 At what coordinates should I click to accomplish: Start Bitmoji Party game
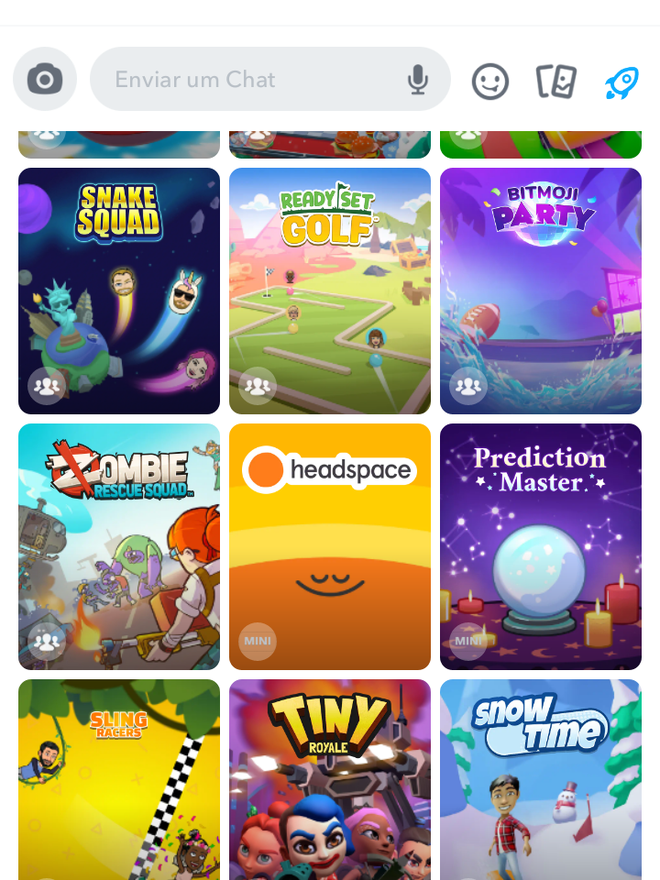(x=541, y=290)
